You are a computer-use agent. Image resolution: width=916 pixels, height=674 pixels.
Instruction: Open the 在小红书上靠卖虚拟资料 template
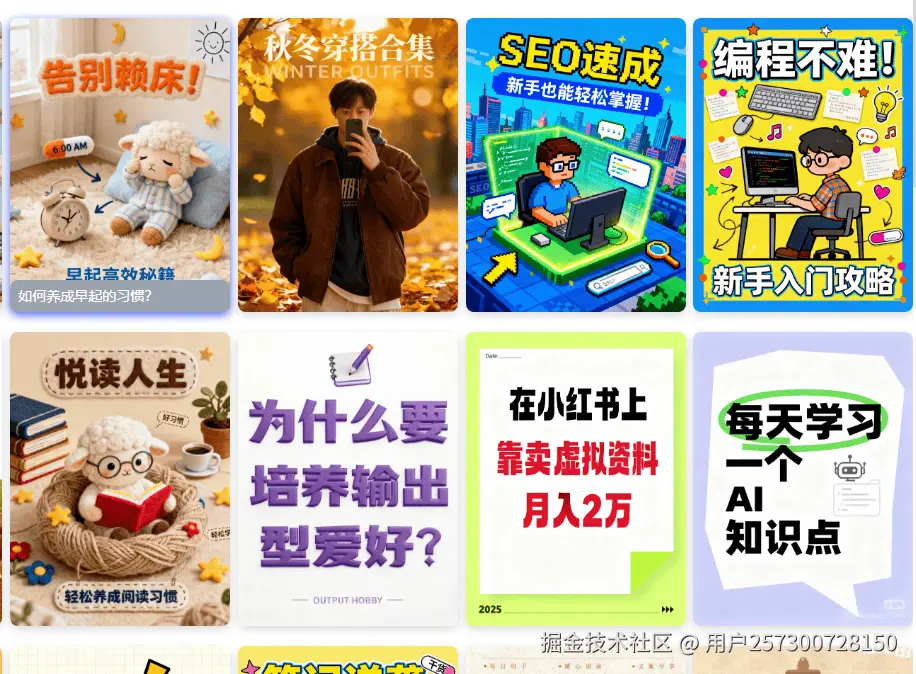coord(575,479)
